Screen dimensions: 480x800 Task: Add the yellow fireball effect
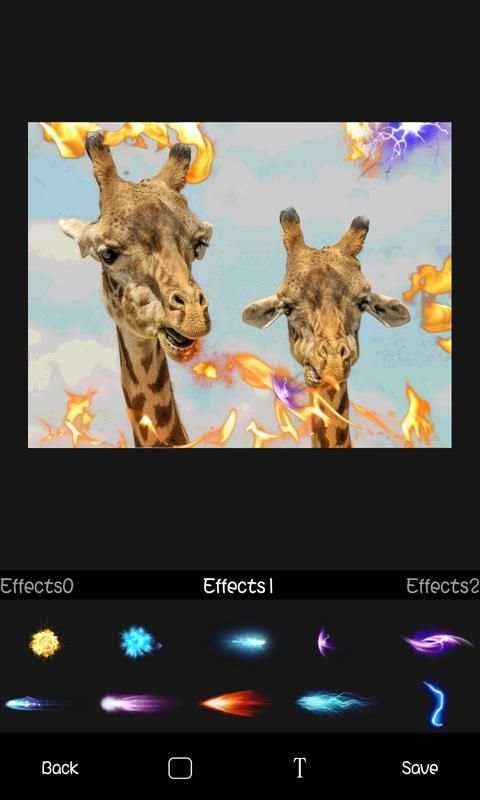[44, 643]
